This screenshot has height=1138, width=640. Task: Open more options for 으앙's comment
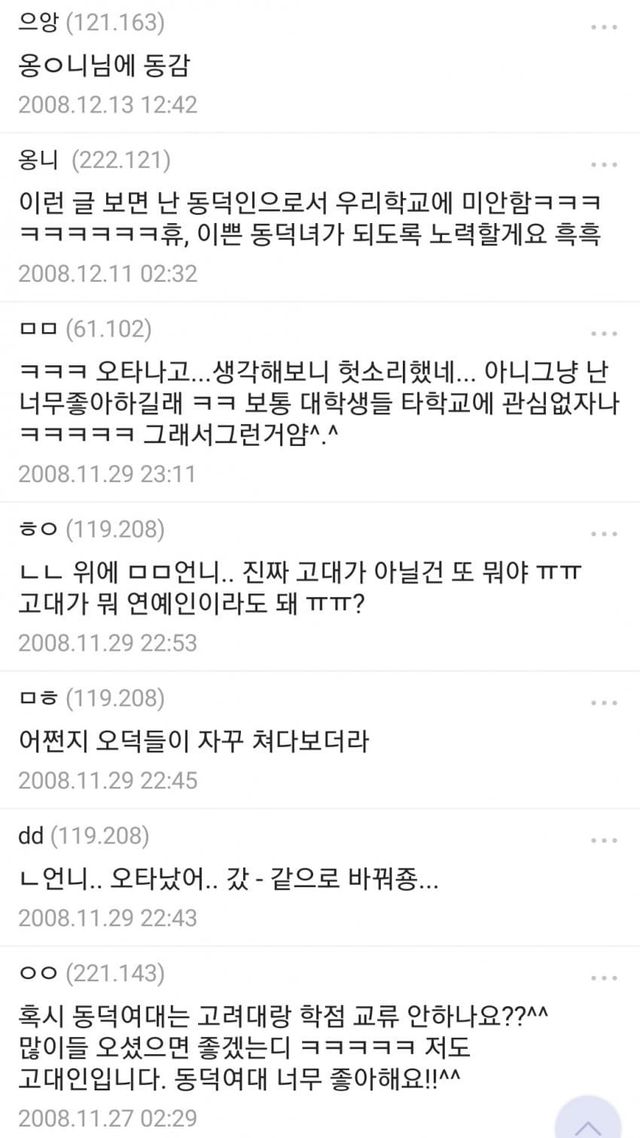point(603,27)
